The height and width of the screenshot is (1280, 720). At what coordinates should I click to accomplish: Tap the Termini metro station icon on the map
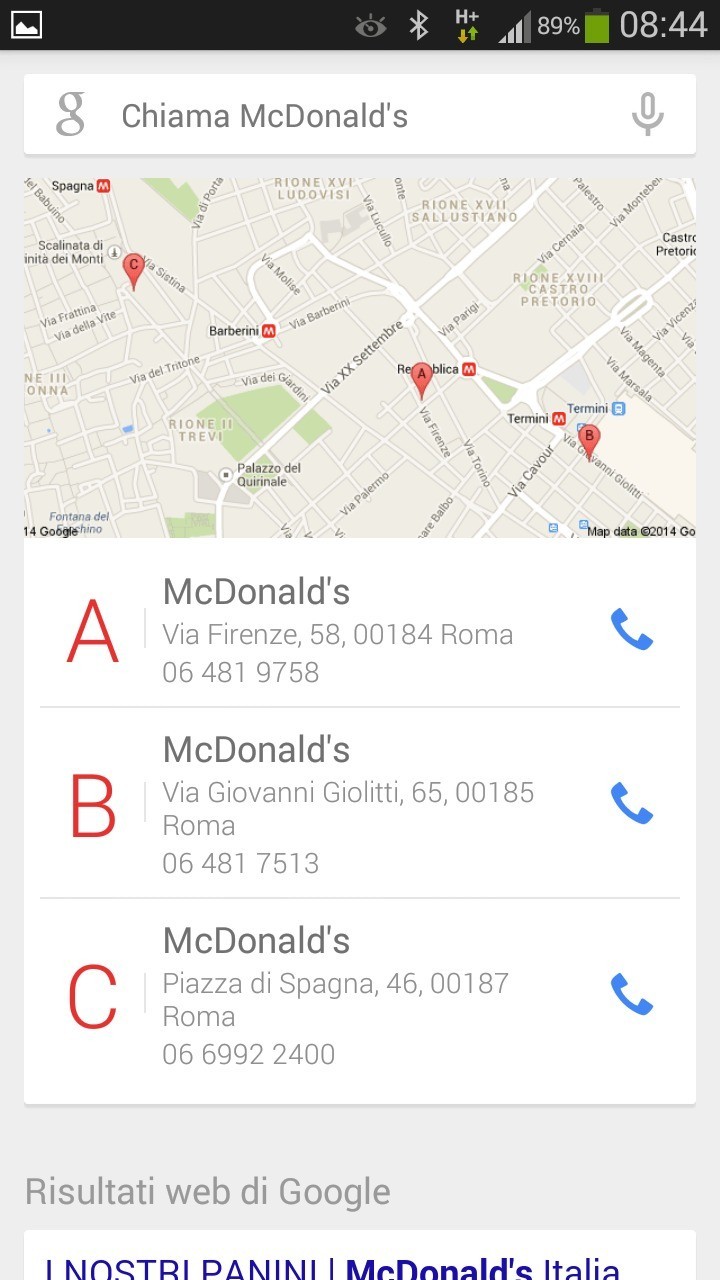(x=557, y=418)
